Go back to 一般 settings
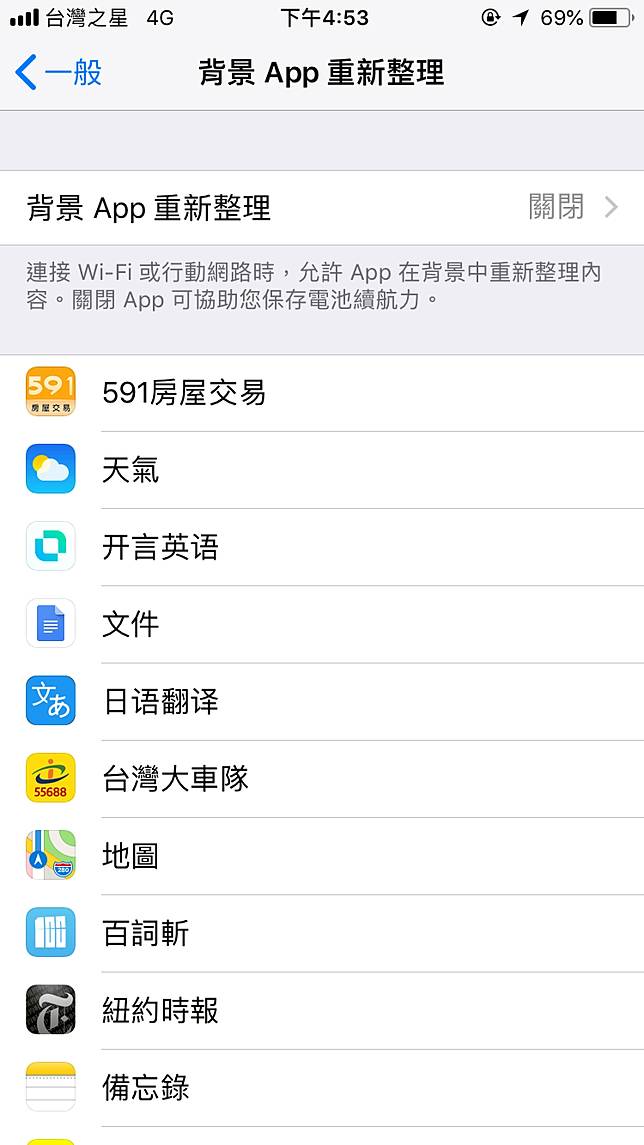This screenshot has height=1145, width=644. tap(58, 73)
